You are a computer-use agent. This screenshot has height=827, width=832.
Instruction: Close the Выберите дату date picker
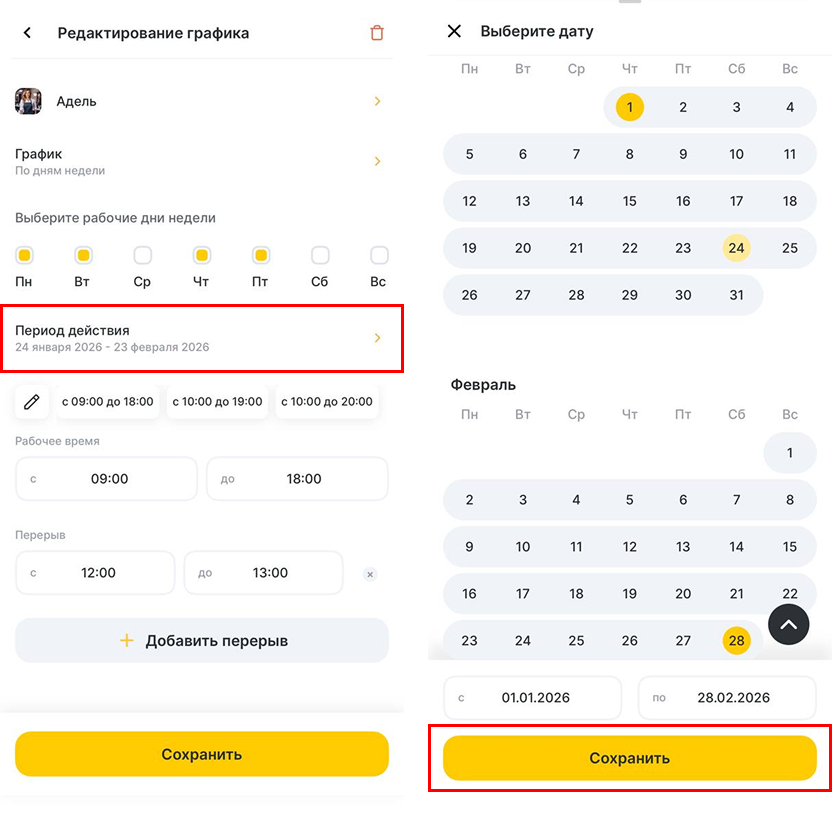(454, 31)
